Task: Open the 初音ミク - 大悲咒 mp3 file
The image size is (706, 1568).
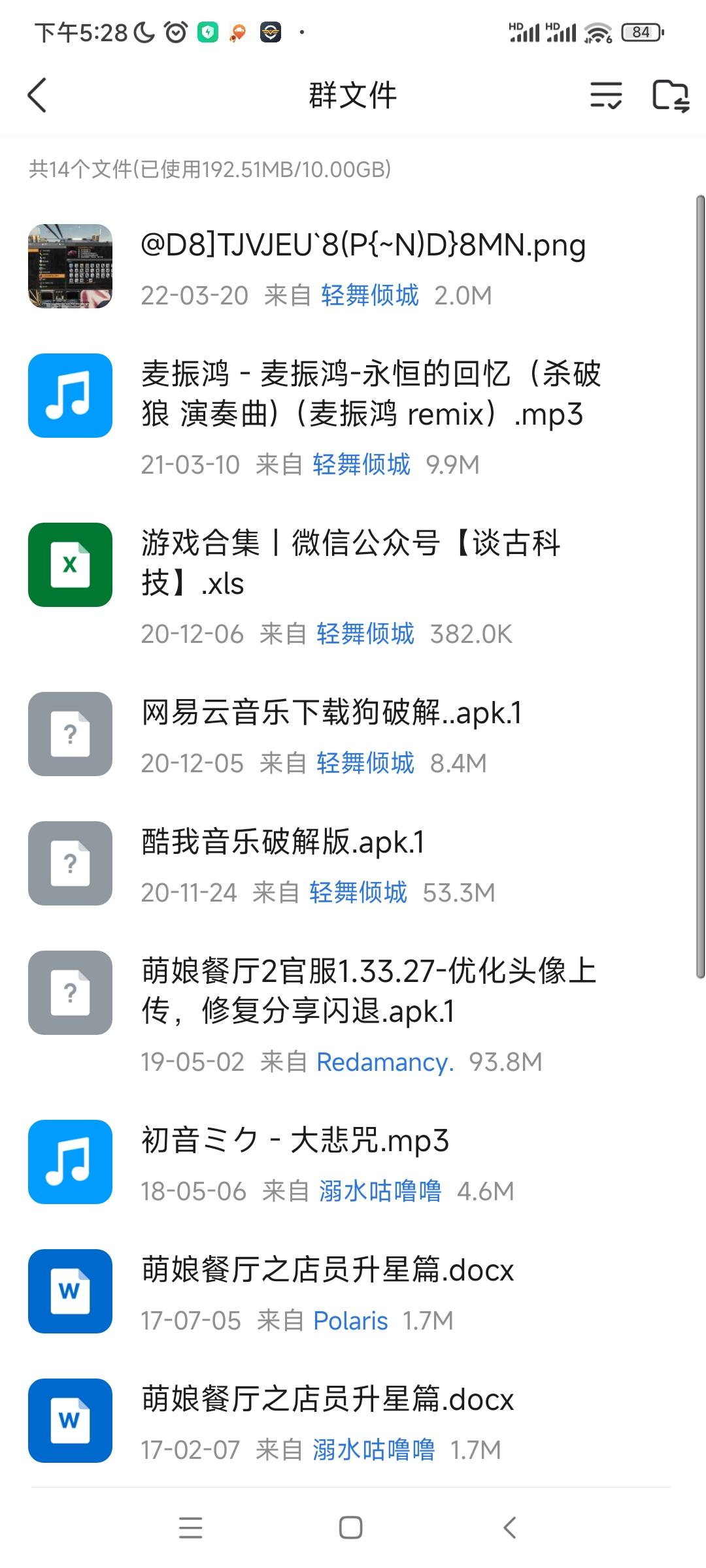Action: click(x=295, y=1141)
